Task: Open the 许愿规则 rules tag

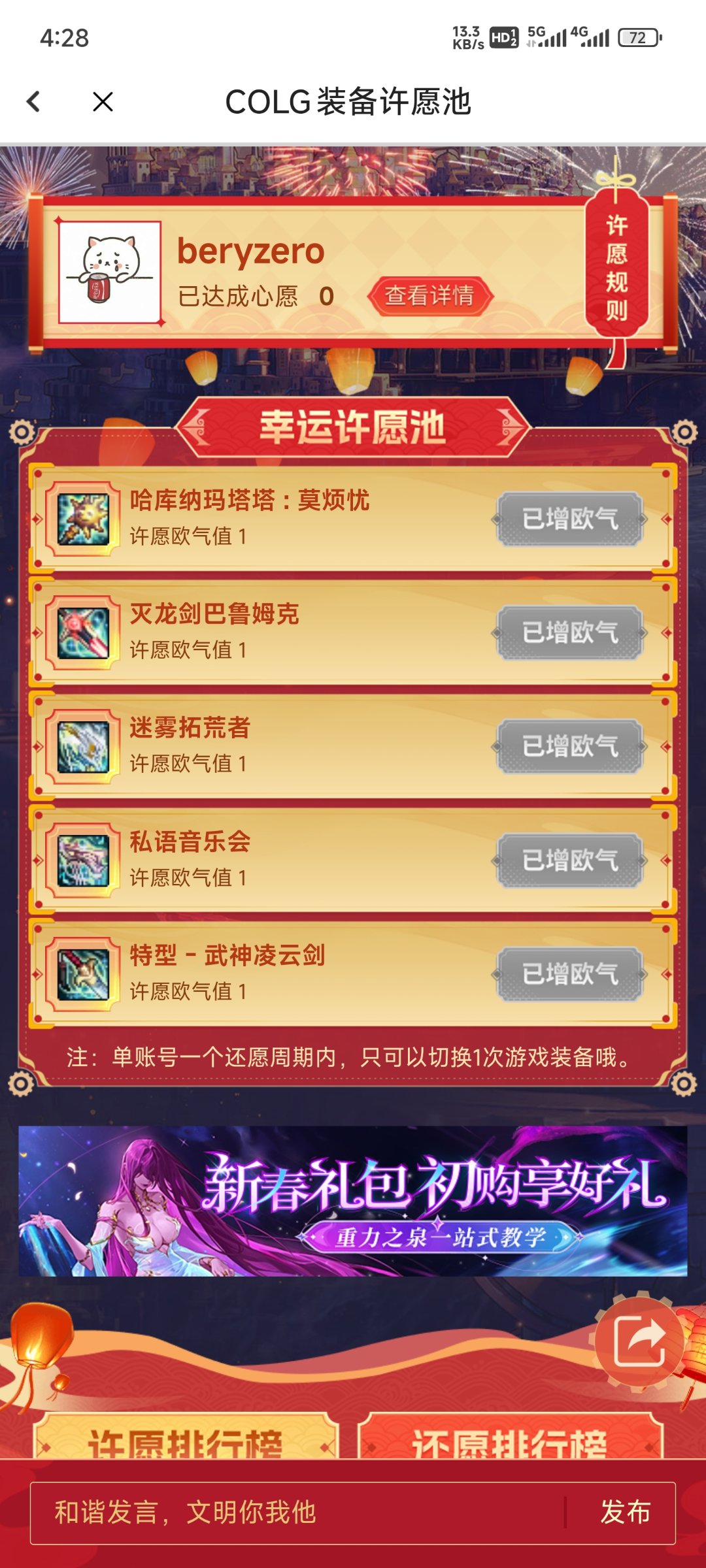Action: [x=616, y=268]
